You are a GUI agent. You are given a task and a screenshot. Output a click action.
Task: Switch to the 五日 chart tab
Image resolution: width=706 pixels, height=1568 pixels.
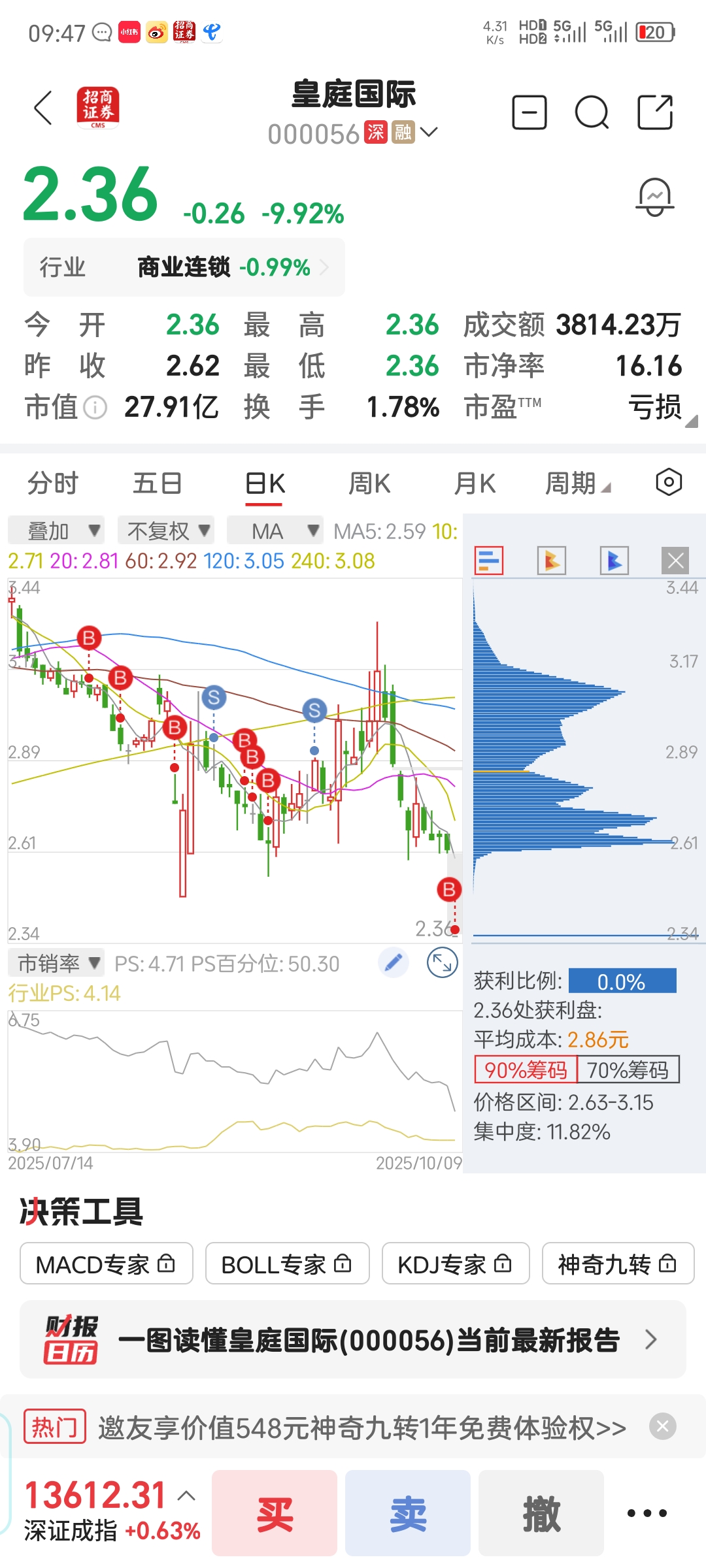tap(157, 484)
